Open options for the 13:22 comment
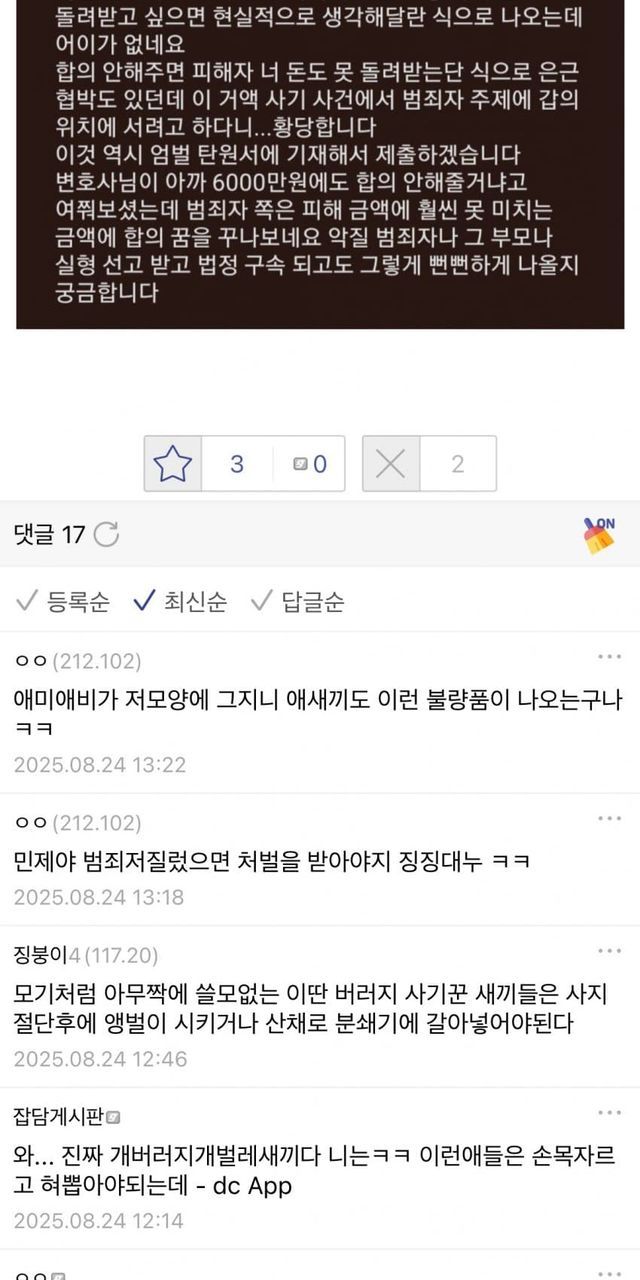Viewport: 640px width, 1280px height. pos(609,657)
